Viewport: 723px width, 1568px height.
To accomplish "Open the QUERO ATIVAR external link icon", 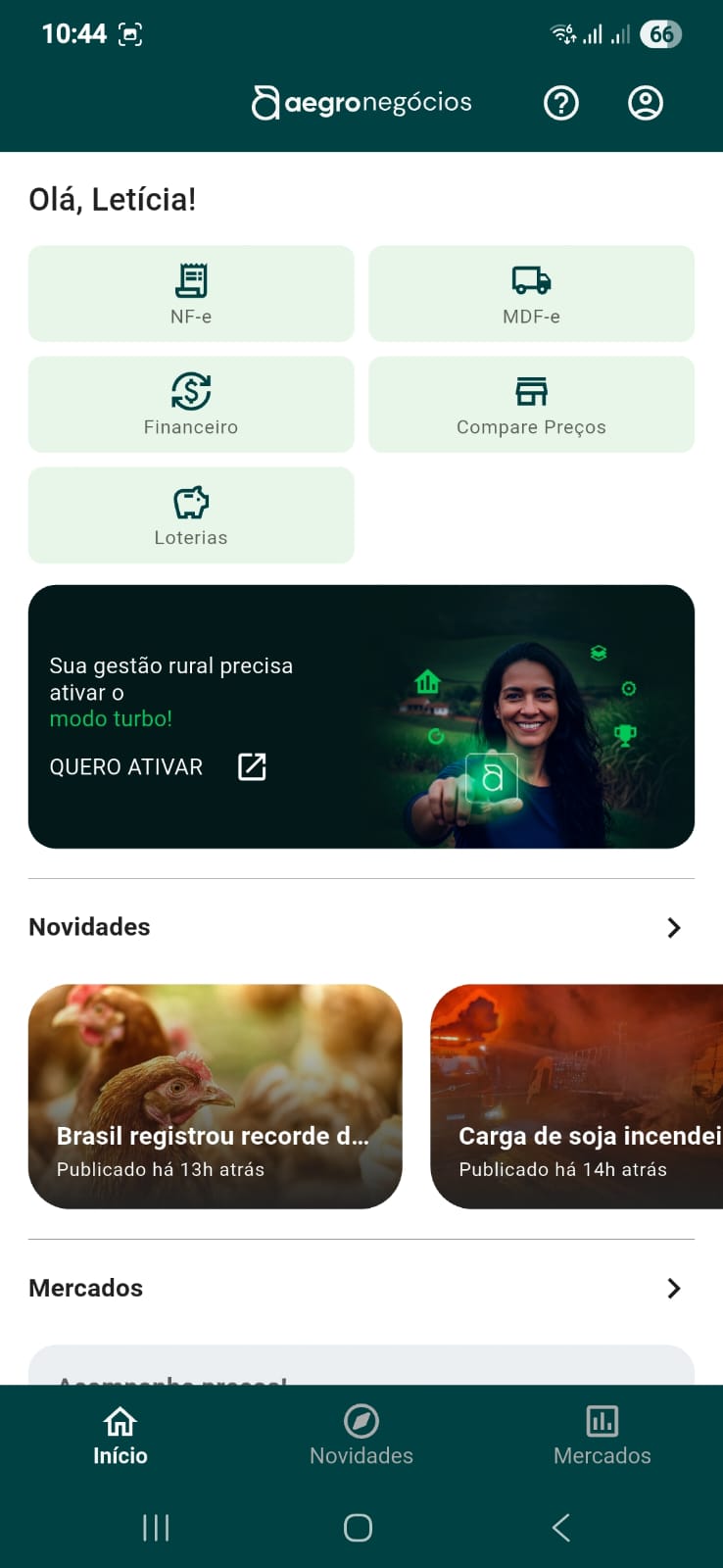I will 252,766.
